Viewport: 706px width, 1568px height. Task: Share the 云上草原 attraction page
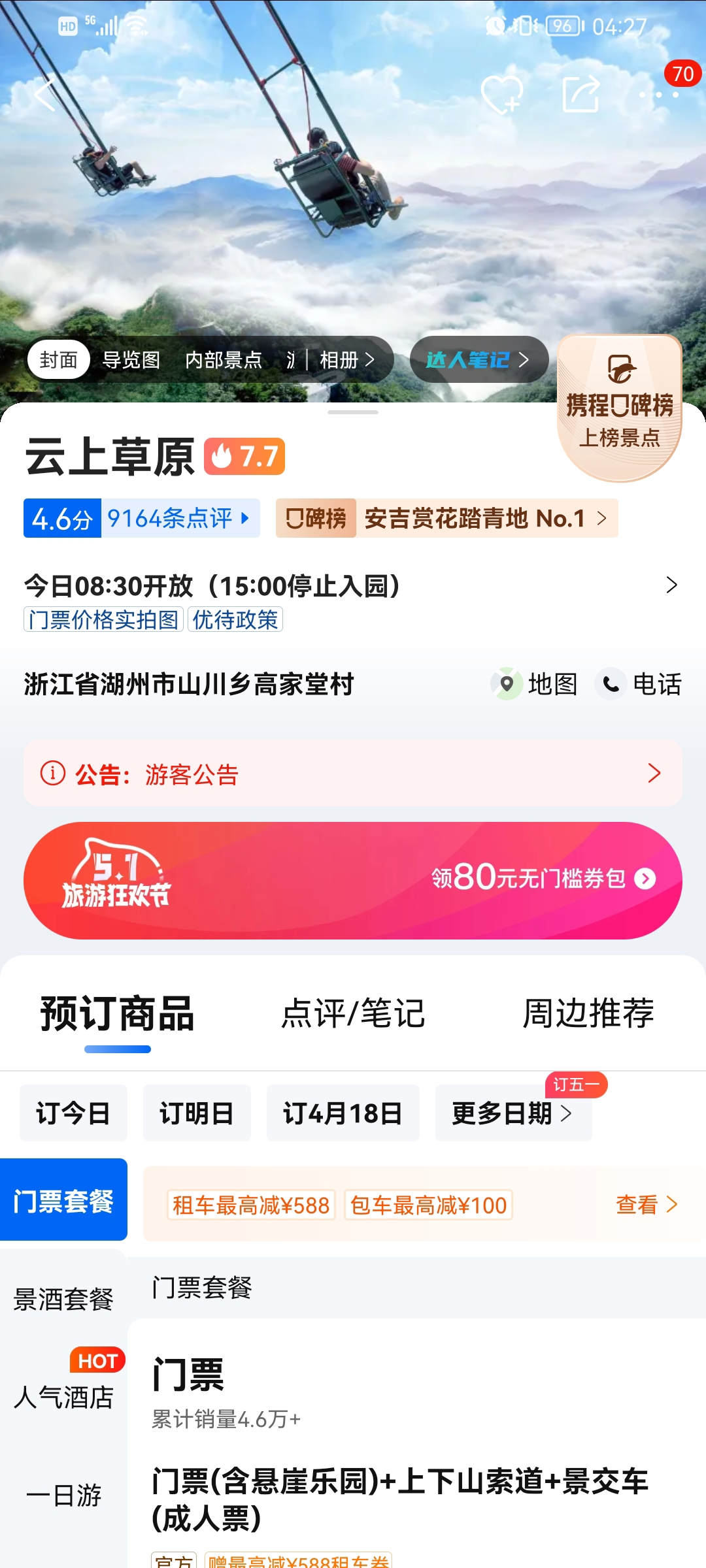pyautogui.click(x=581, y=94)
